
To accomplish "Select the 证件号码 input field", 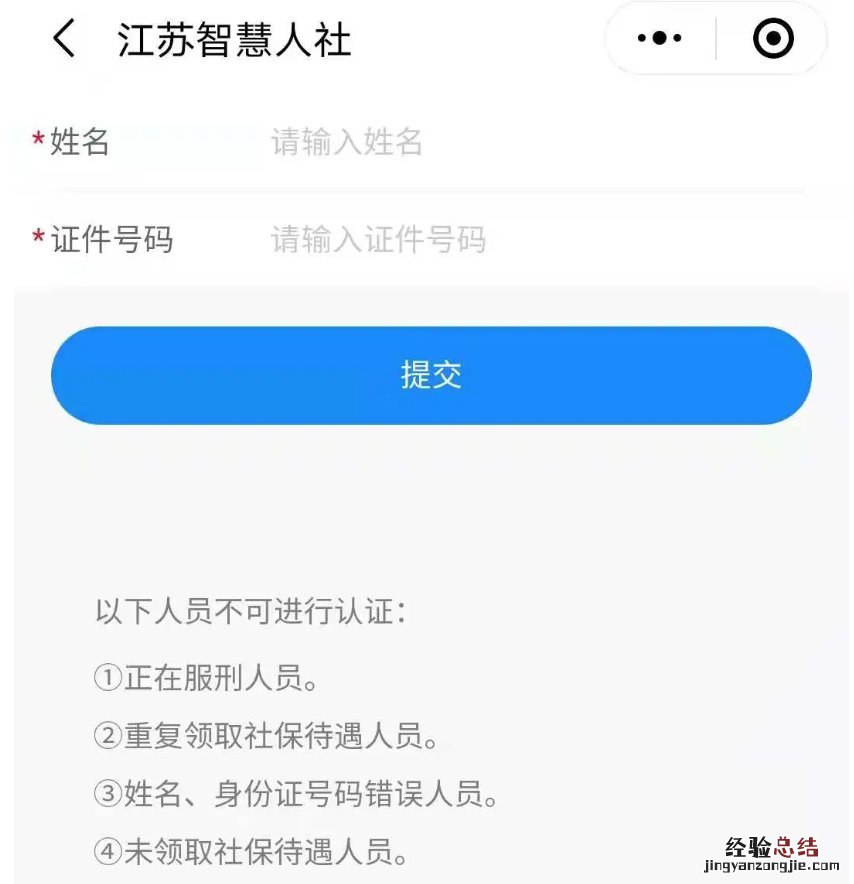I will pyautogui.click(x=530, y=240).
